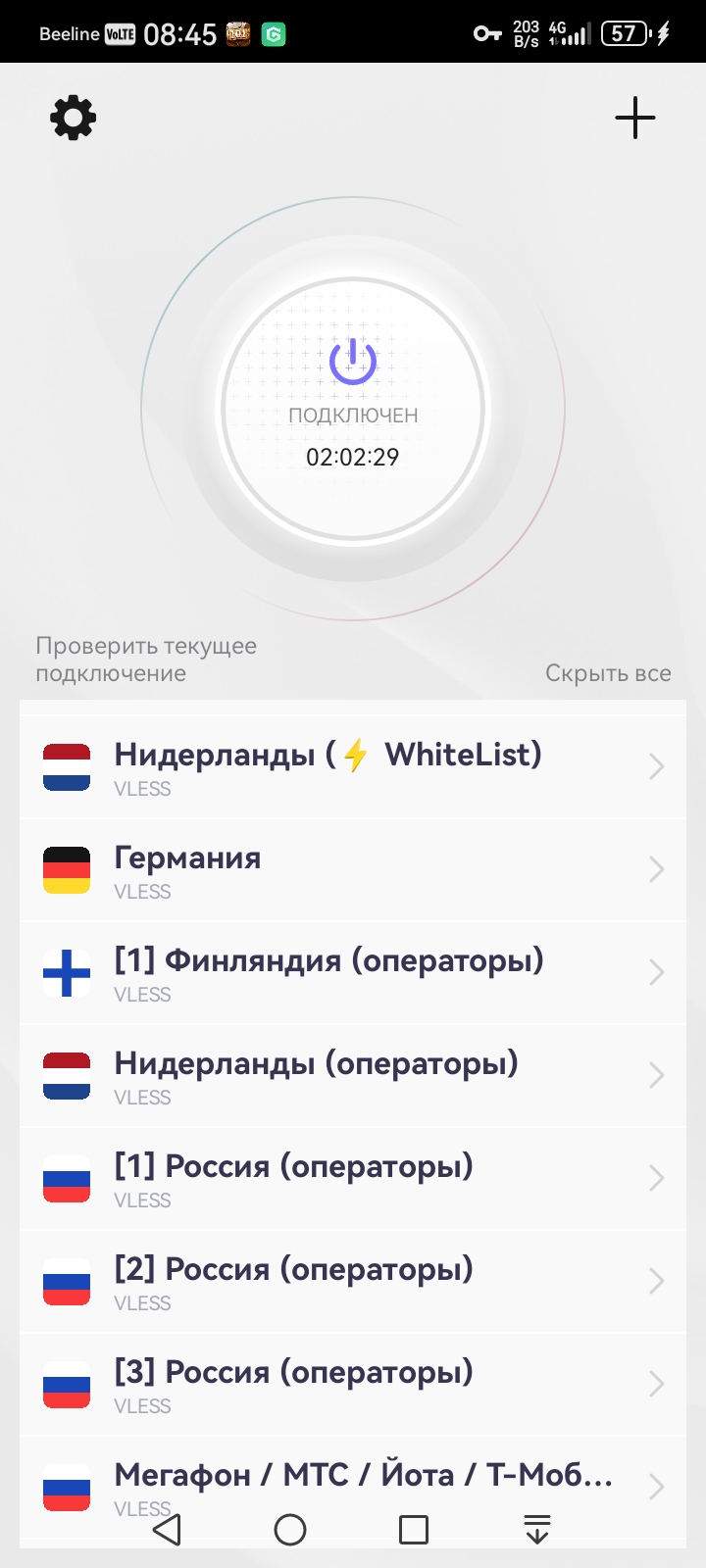Pick the Нидерланды (операторы) server
The image size is (706, 1568).
(353, 1076)
